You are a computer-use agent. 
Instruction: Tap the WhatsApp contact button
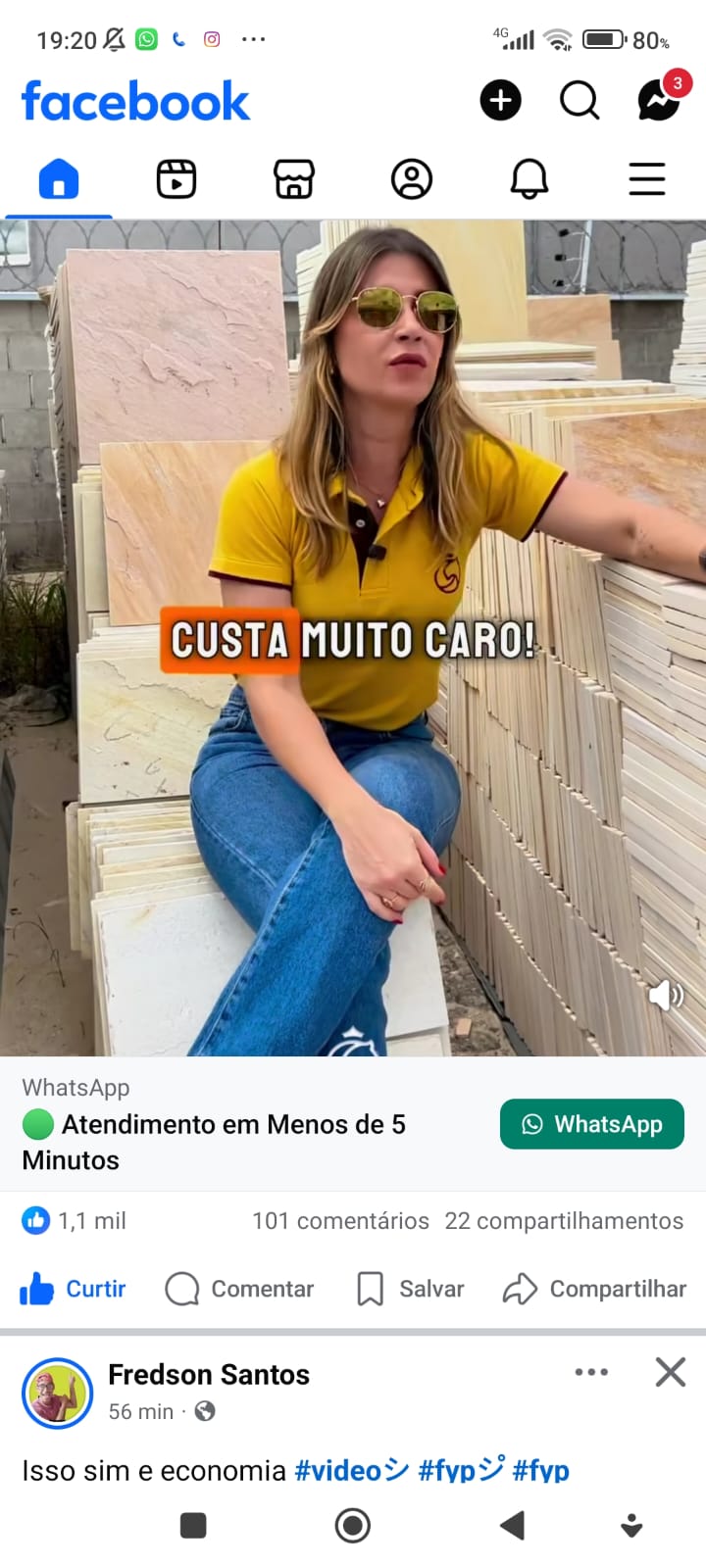pos(591,1124)
